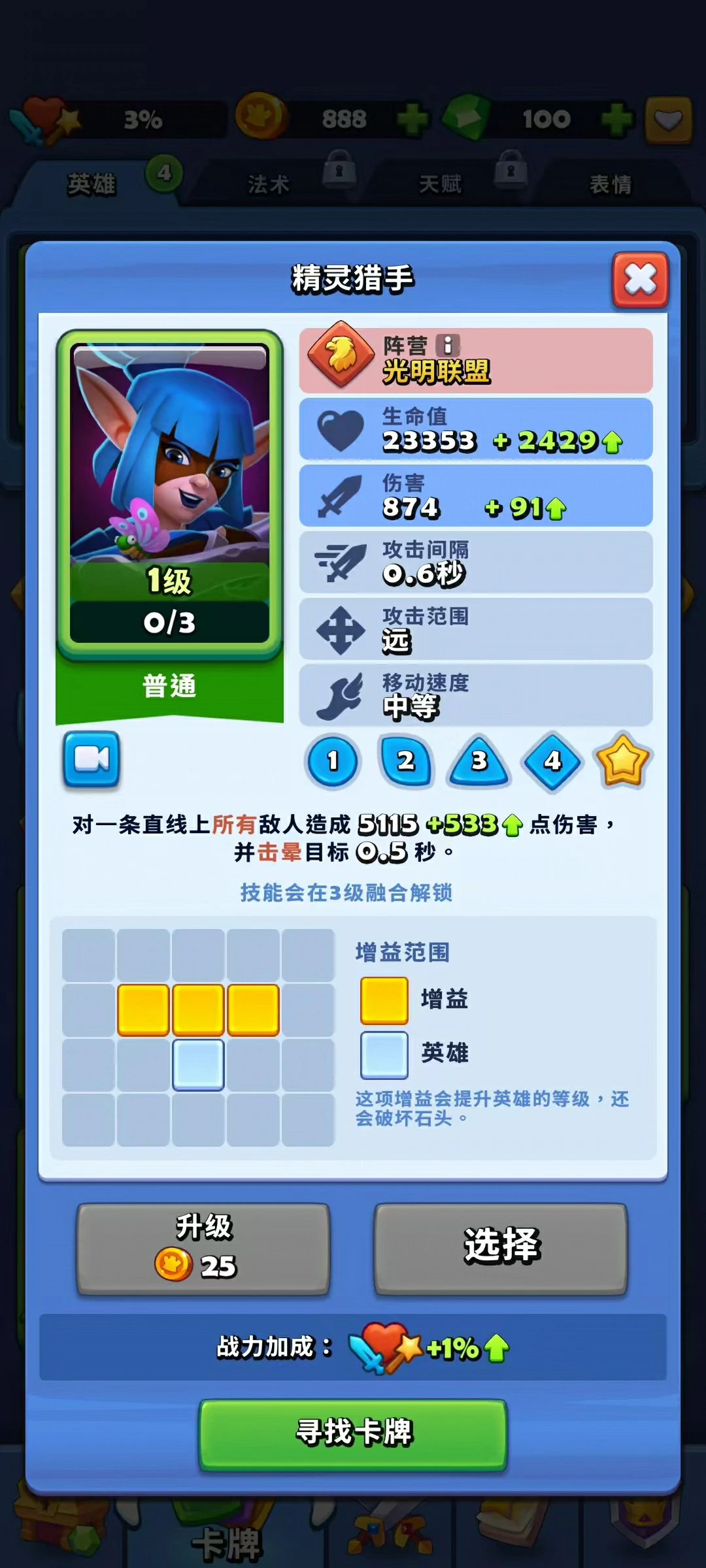The height and width of the screenshot is (1568, 706).
Task: Play the hero preview video
Action: pos(92,759)
